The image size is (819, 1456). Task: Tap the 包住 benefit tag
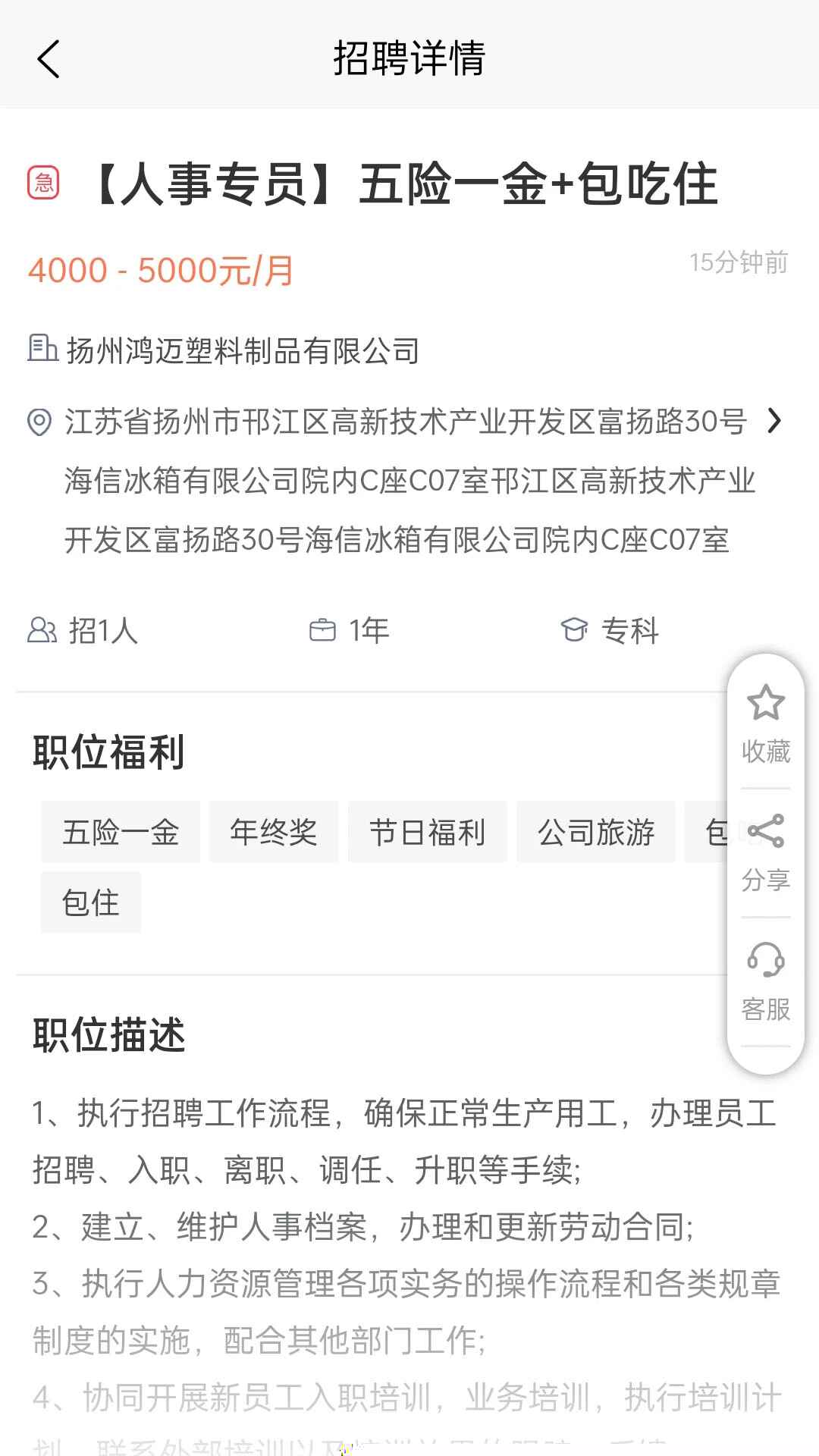pos(91,902)
